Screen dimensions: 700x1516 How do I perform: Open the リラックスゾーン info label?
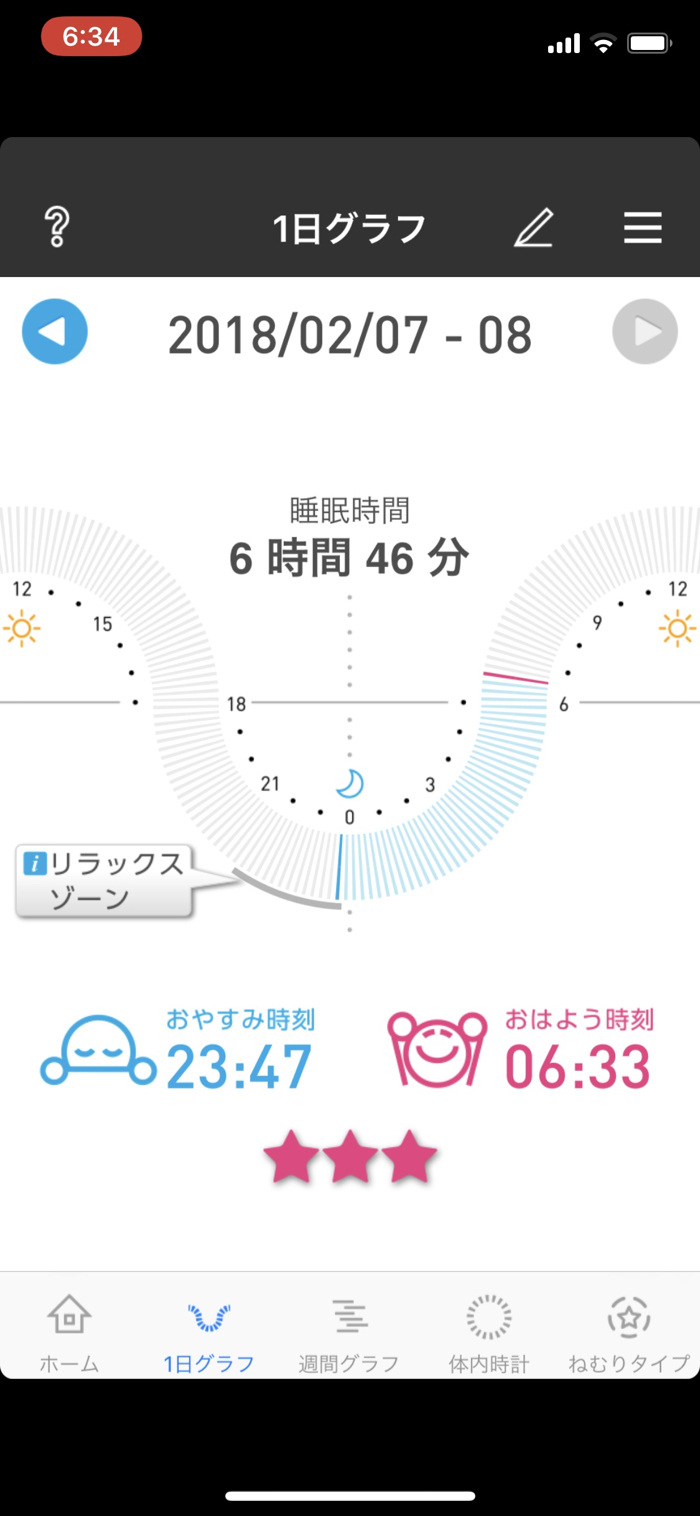tap(104, 880)
